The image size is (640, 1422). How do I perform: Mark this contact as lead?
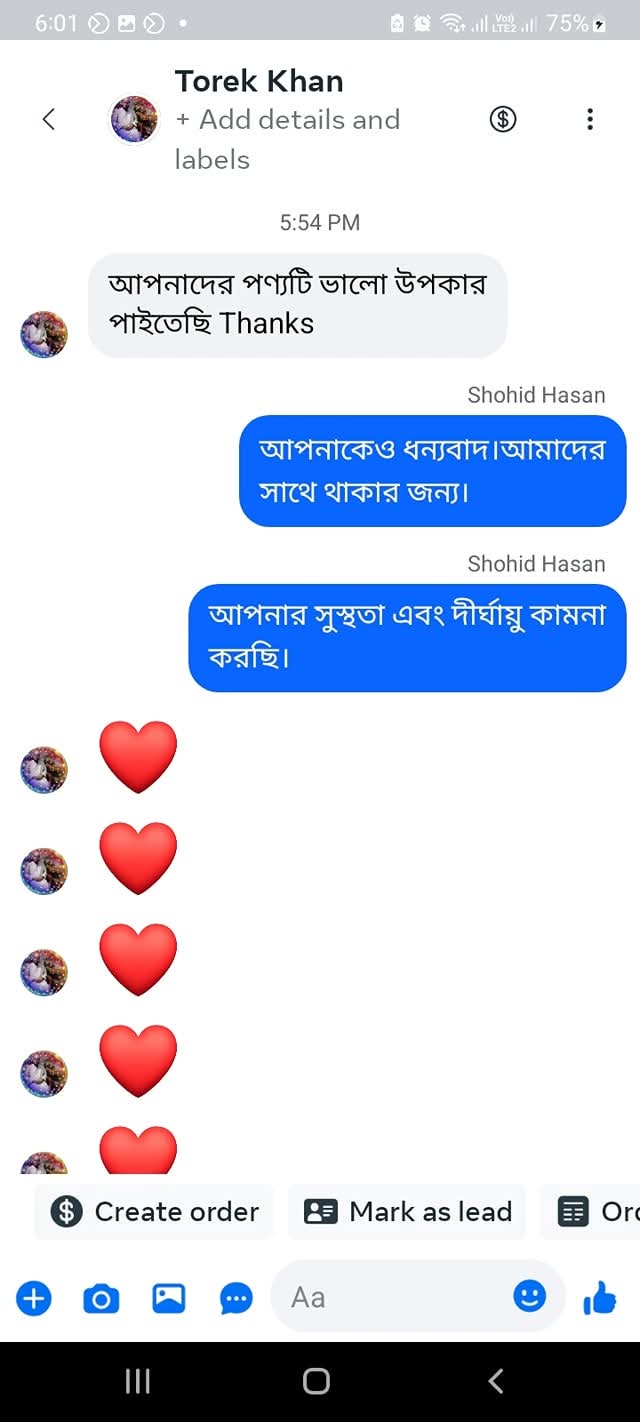click(x=407, y=1212)
